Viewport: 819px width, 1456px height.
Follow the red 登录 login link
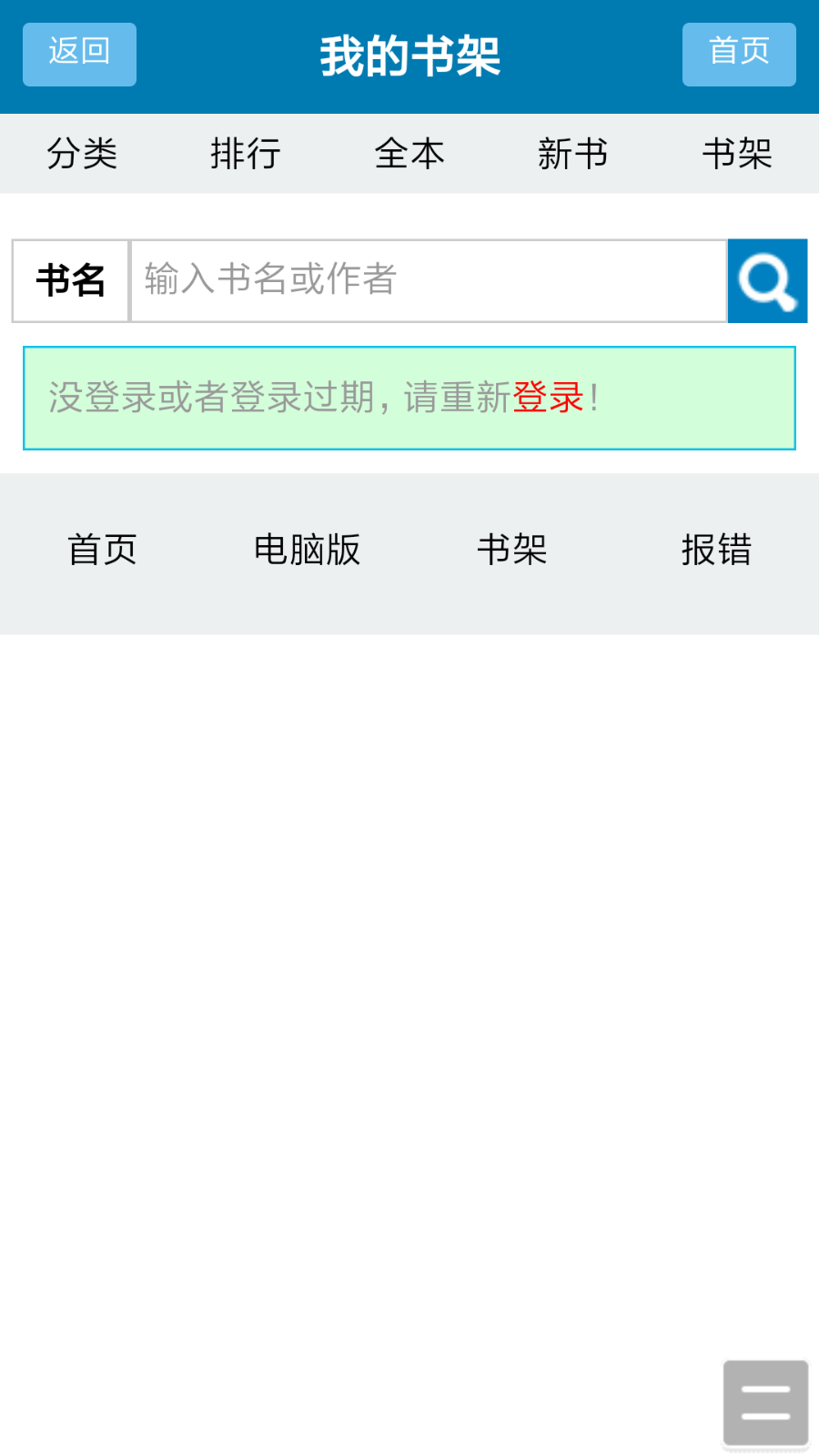coord(548,398)
